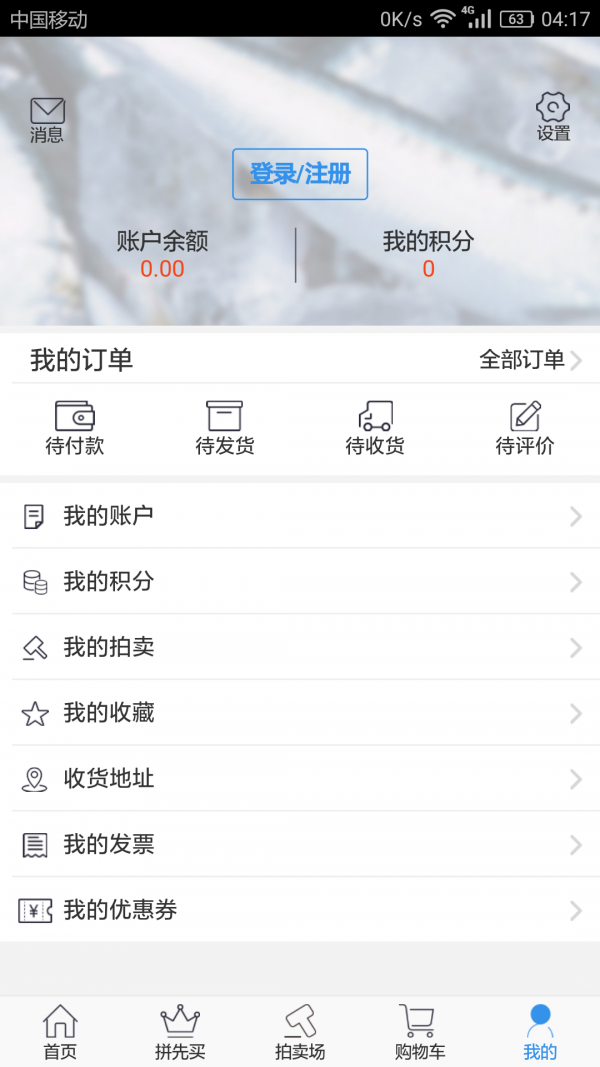Open 待评价 pending review orders
The image size is (600, 1067).
(525, 427)
